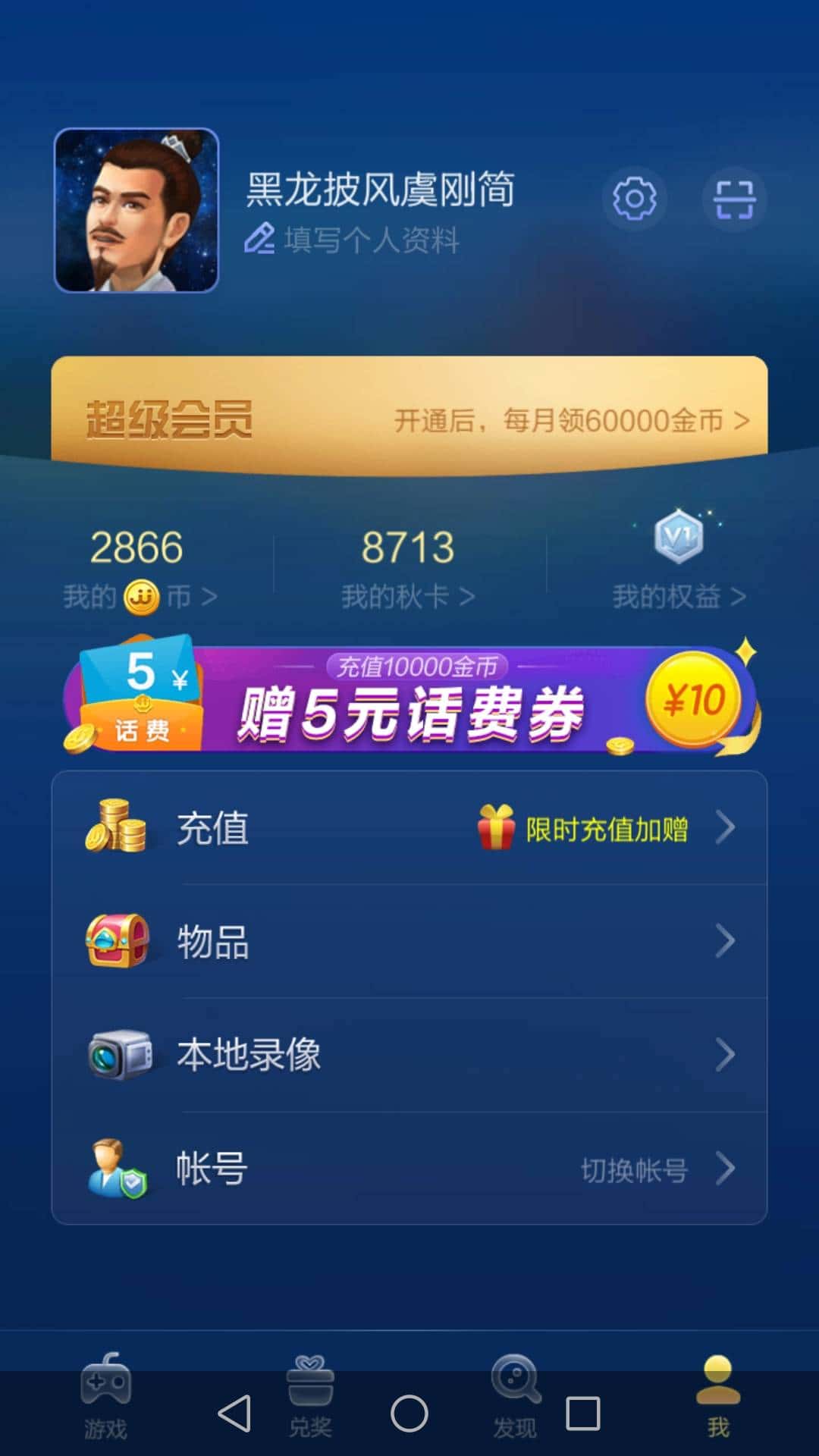This screenshot has height=1456, width=819.
Task: Open the QR code scanner icon
Action: click(x=733, y=199)
